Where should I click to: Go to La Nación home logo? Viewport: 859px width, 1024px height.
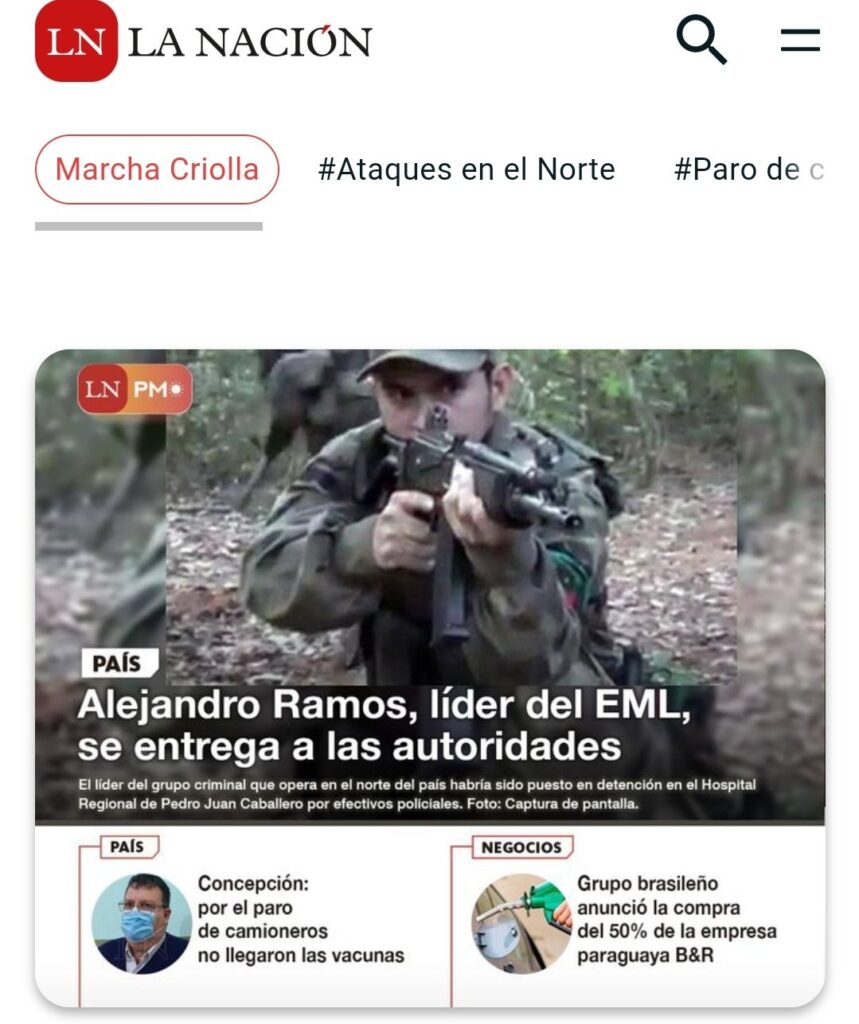pos(203,41)
